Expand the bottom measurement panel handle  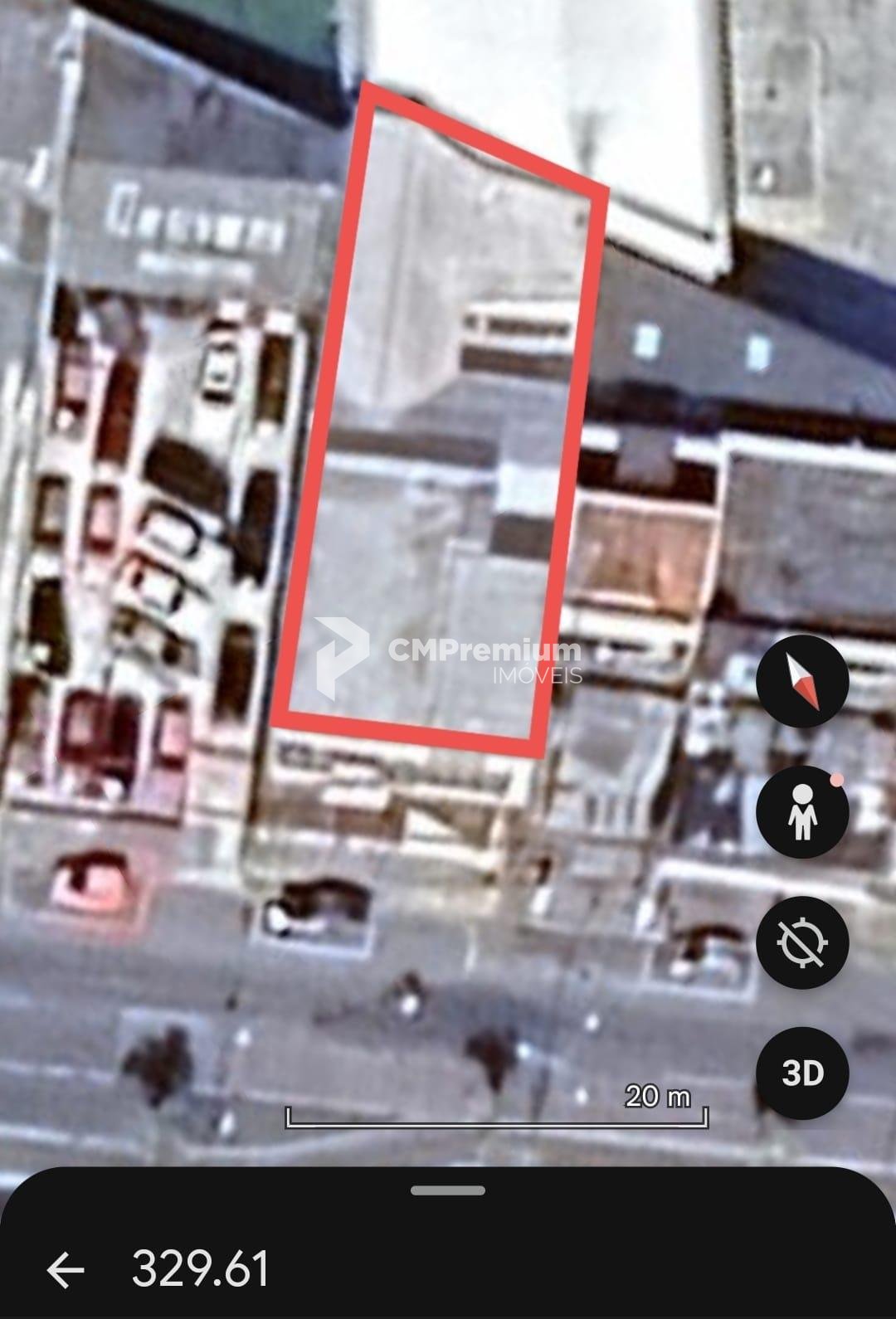pyautogui.click(x=448, y=1190)
